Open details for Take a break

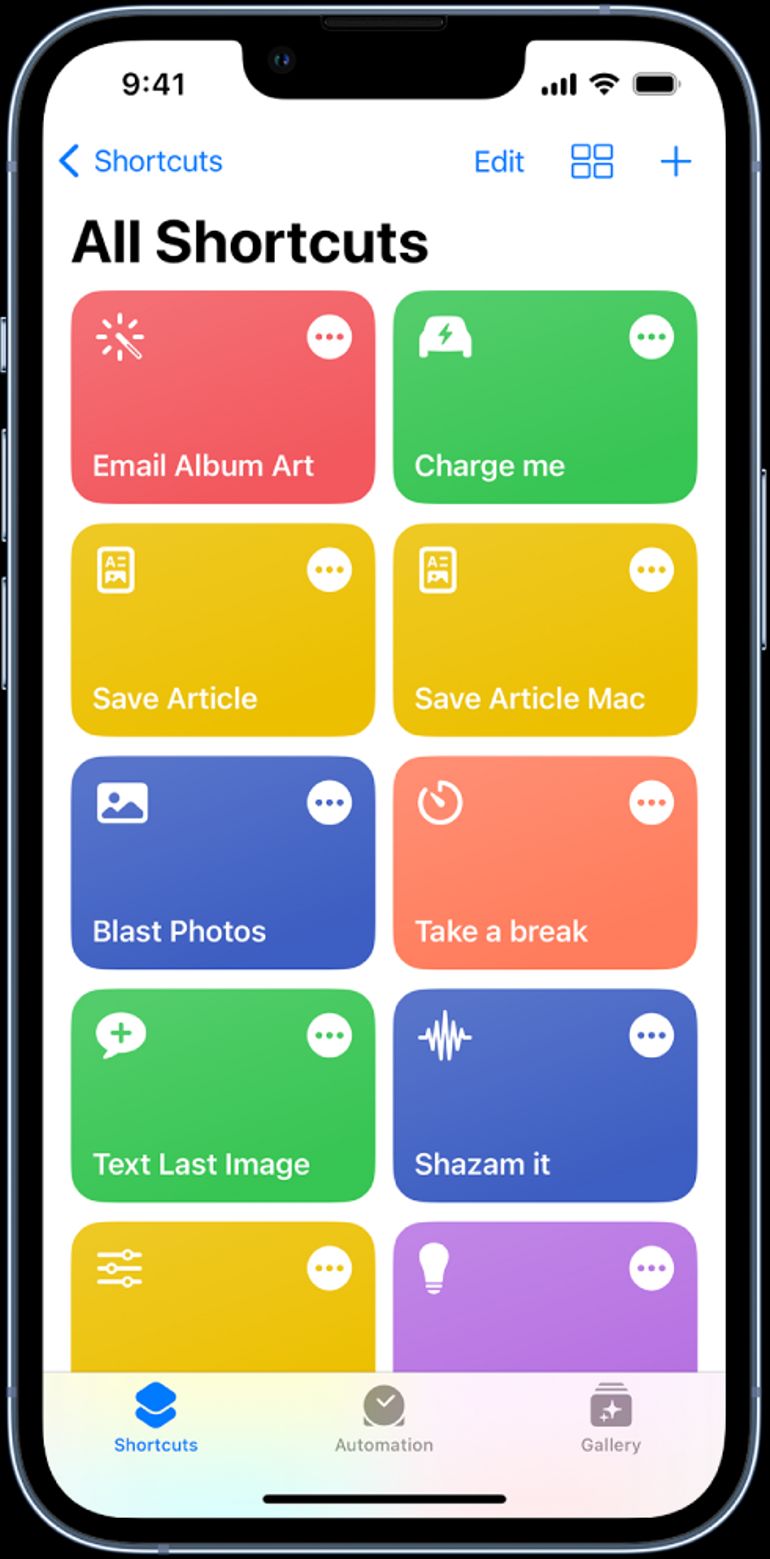point(651,802)
